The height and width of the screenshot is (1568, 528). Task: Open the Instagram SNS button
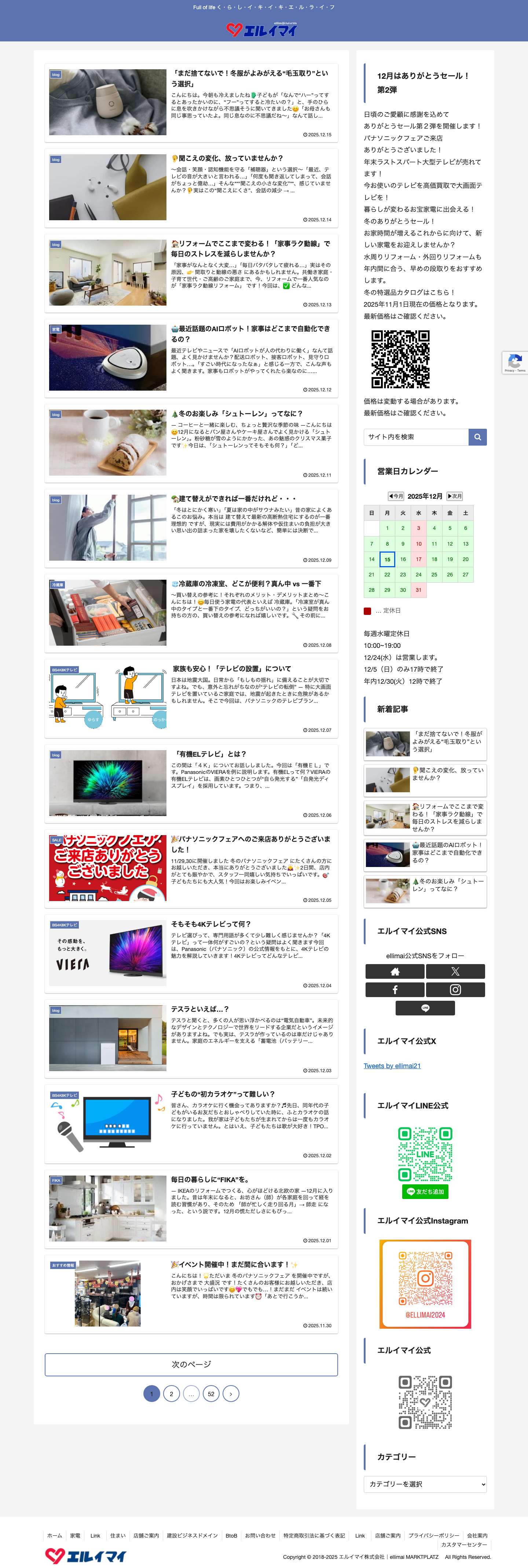pyautogui.click(x=455, y=990)
